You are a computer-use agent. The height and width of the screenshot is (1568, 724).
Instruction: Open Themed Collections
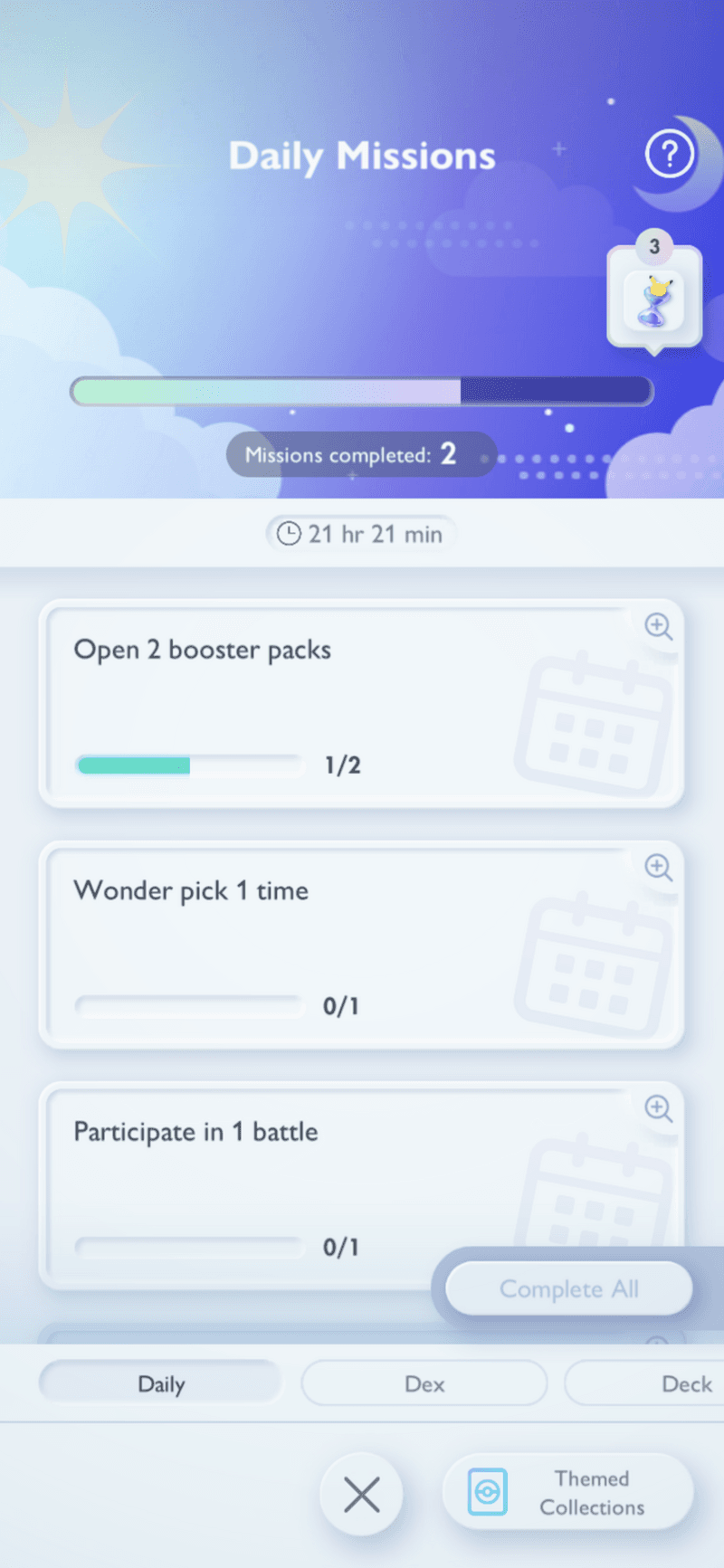(x=568, y=1493)
